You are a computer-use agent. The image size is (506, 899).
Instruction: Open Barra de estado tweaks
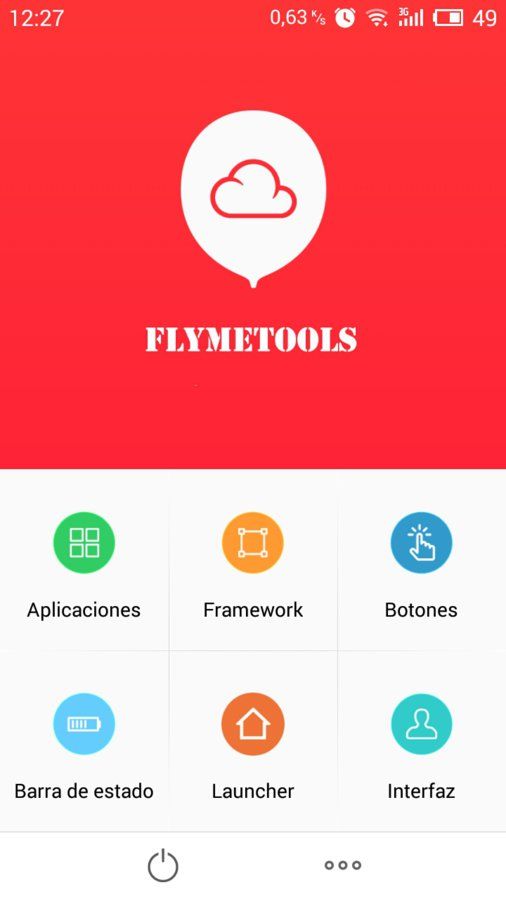click(x=84, y=741)
